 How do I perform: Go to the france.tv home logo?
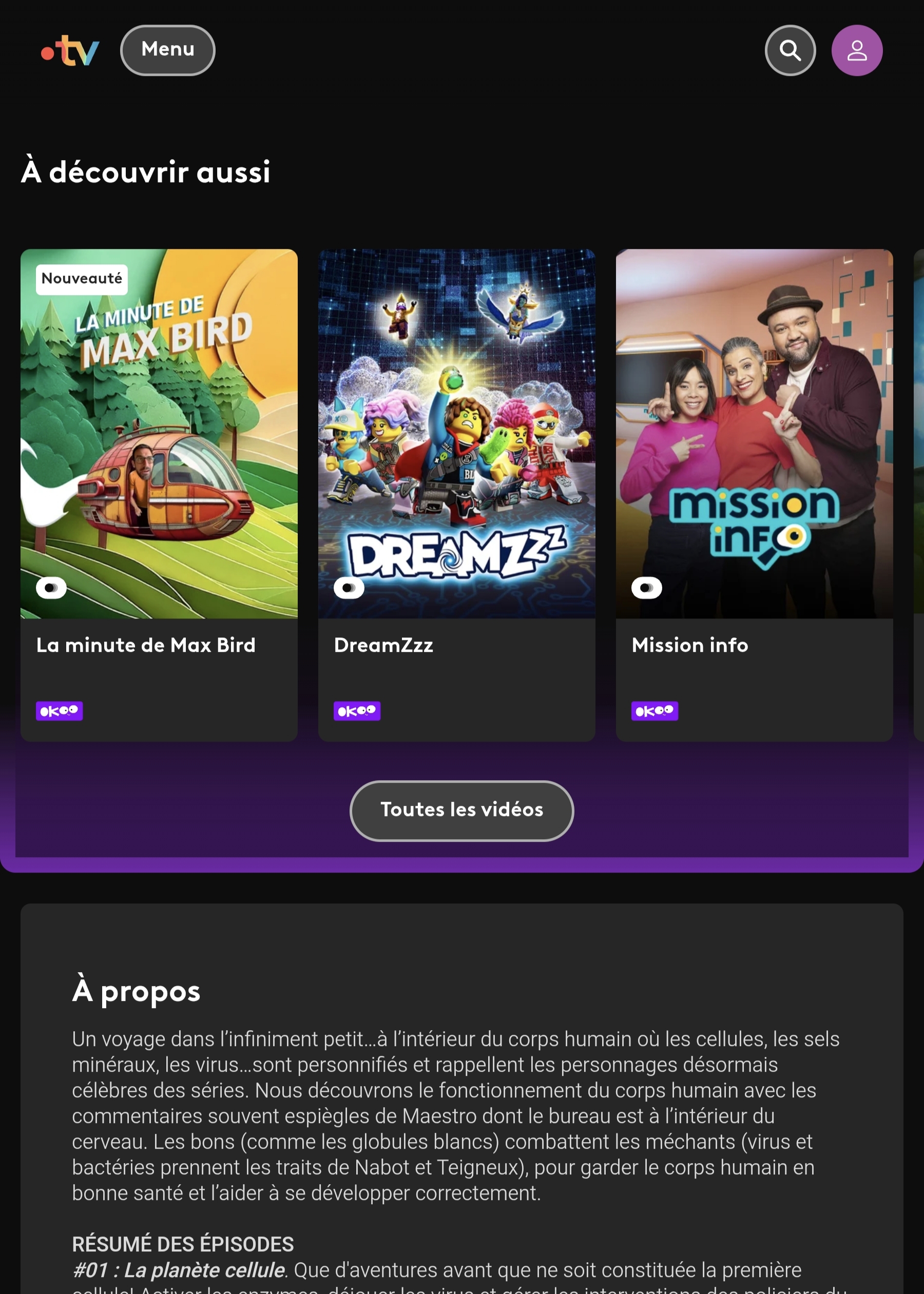tap(70, 51)
